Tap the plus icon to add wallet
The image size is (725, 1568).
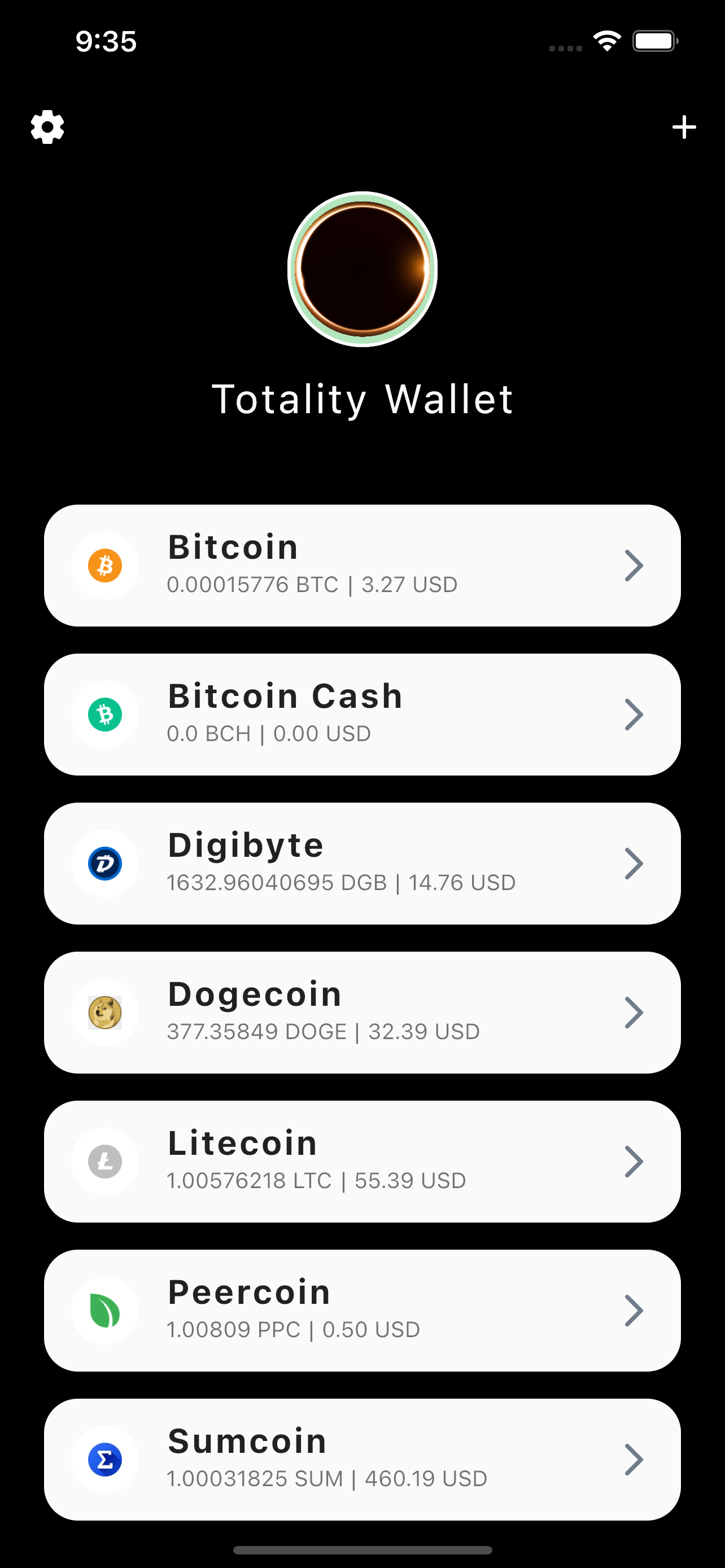tap(684, 127)
